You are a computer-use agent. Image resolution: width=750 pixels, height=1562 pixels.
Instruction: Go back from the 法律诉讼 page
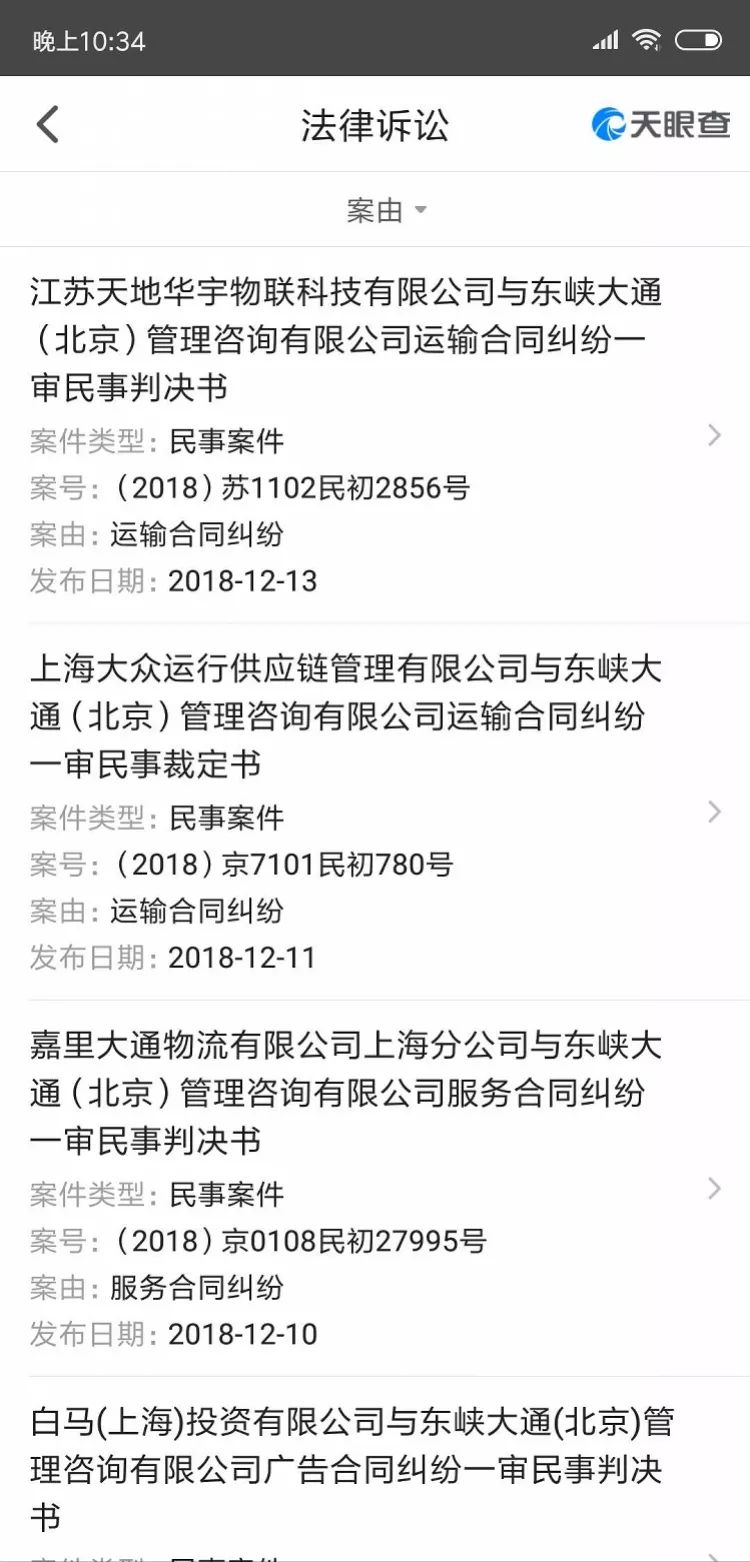tap(47, 125)
